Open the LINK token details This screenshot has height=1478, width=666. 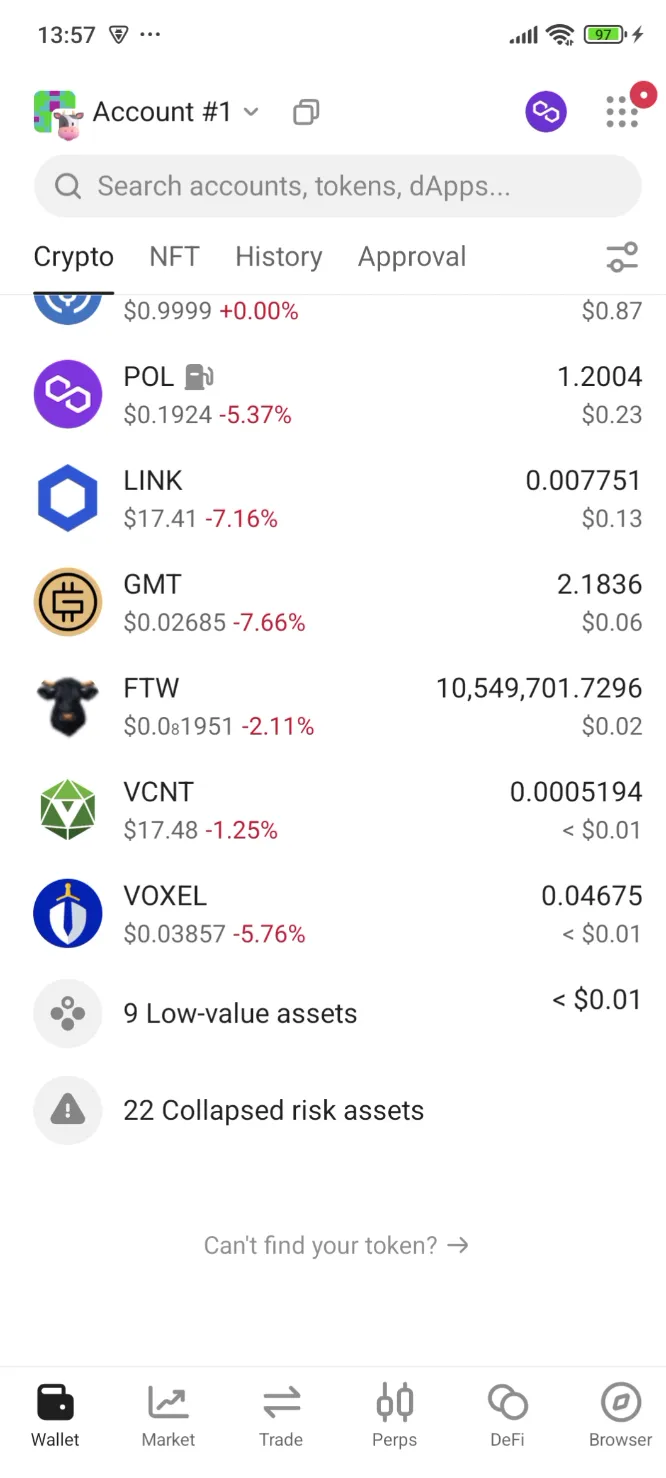point(333,499)
